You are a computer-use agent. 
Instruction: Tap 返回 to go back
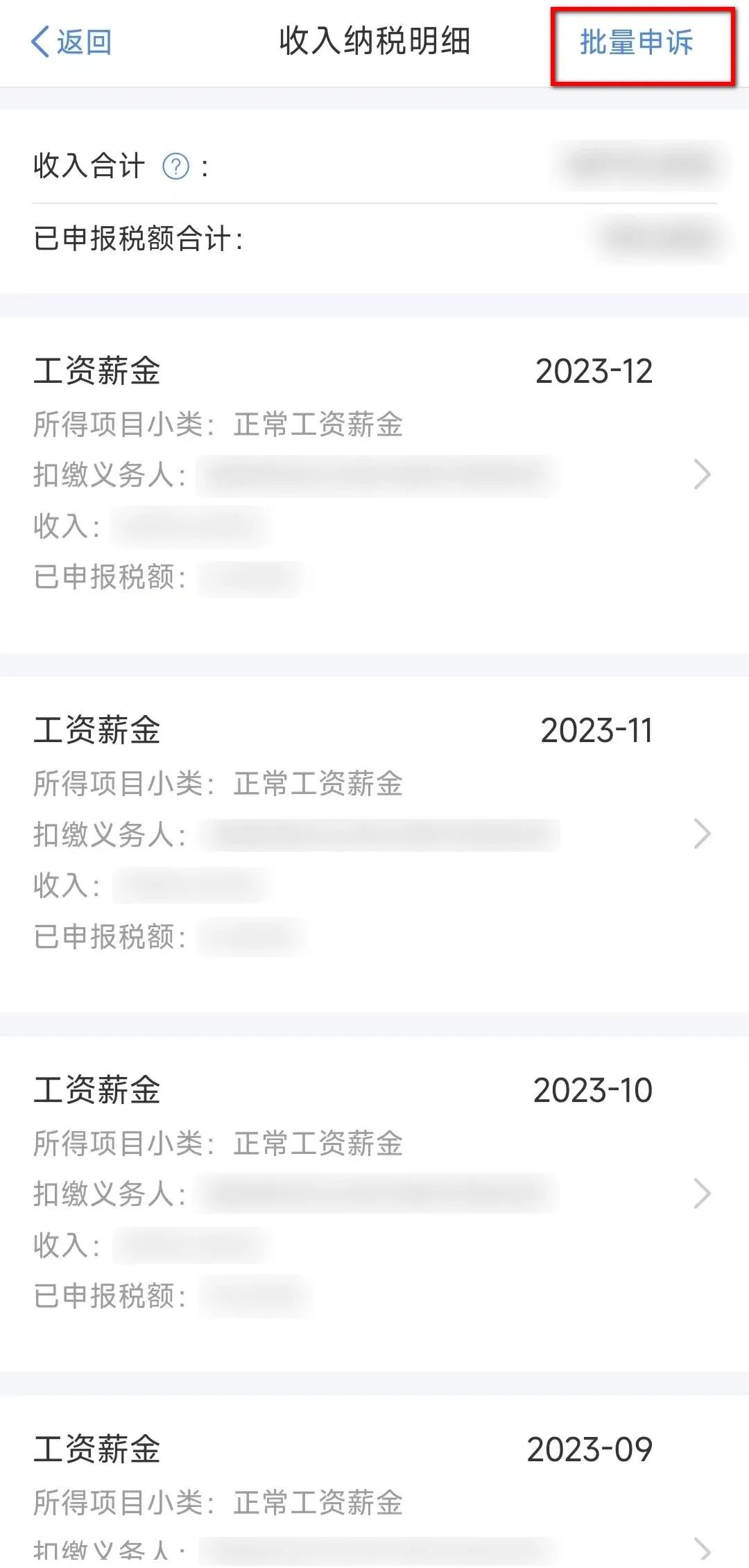pyautogui.click(x=71, y=42)
